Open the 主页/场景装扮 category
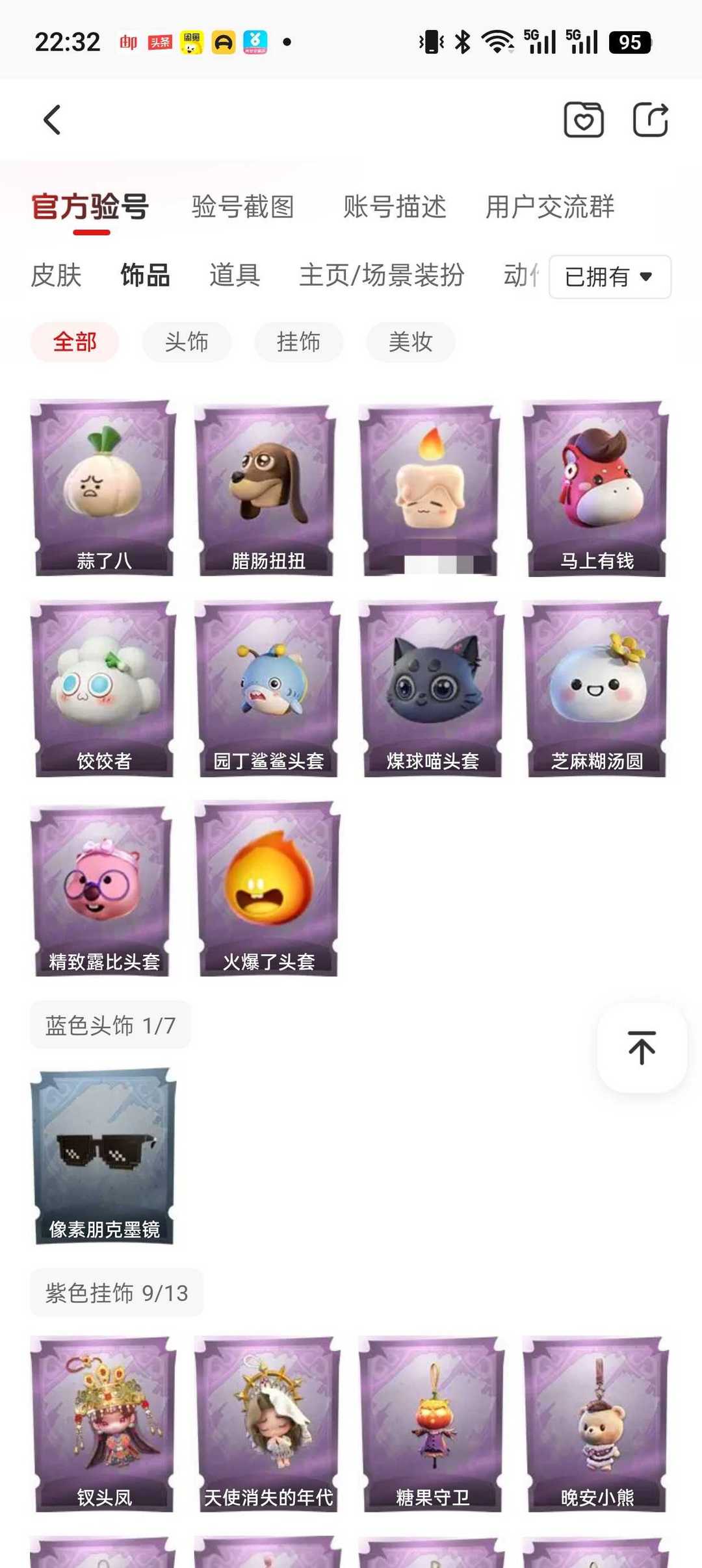This screenshot has height=1568, width=702. [382, 275]
